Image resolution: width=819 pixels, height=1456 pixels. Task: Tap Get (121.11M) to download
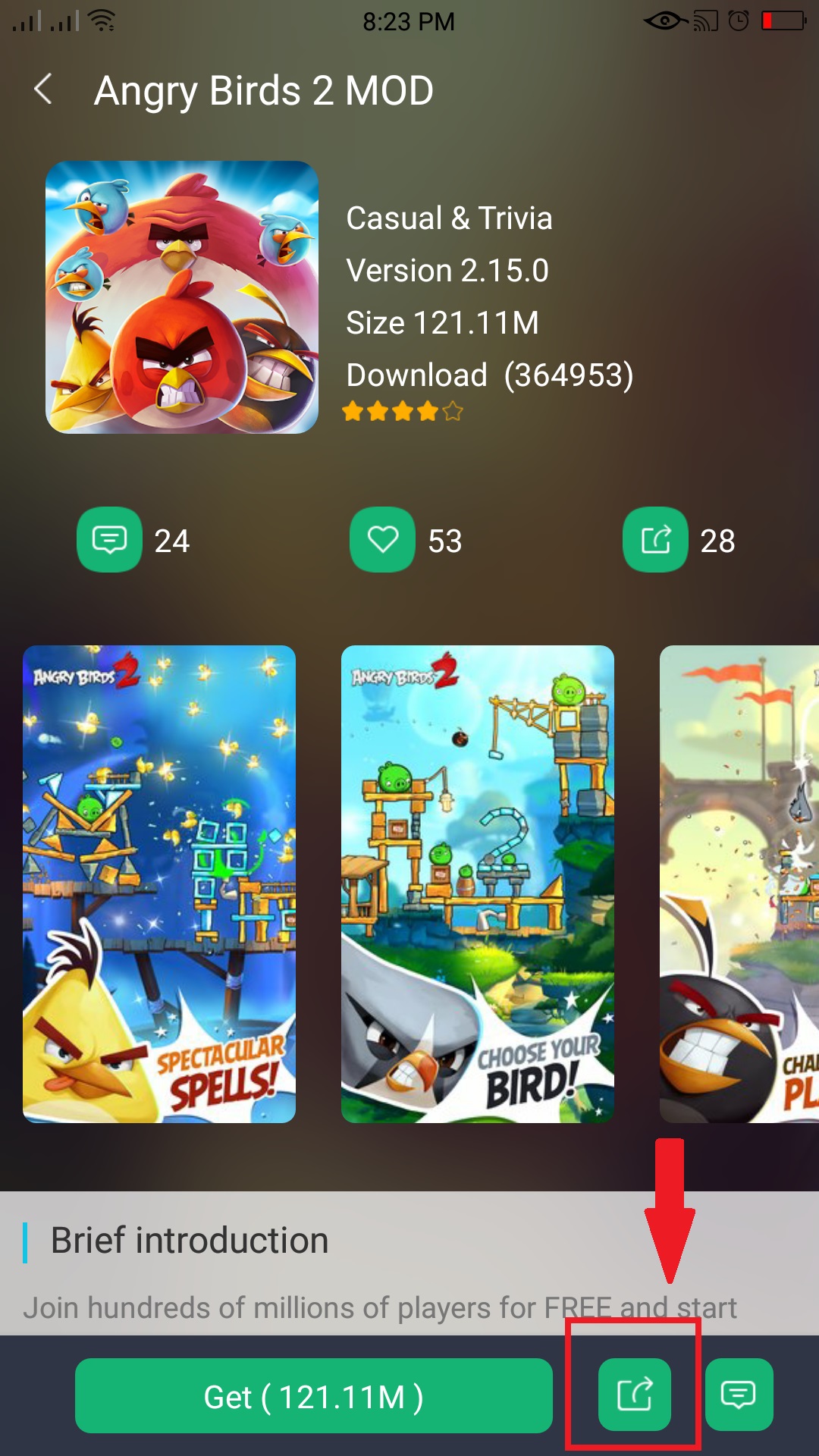(314, 1396)
